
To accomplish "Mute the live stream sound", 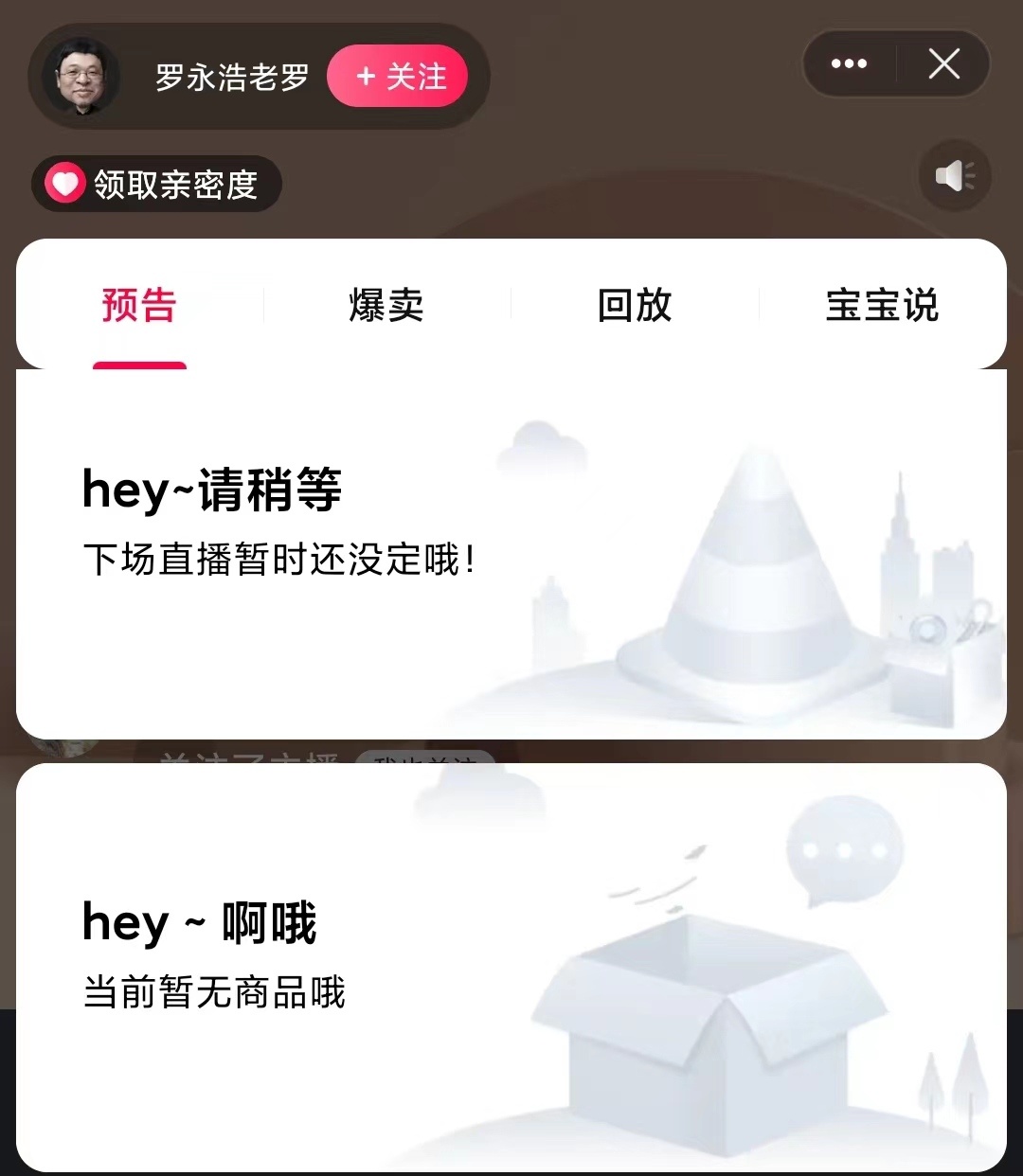I will coord(955,176).
